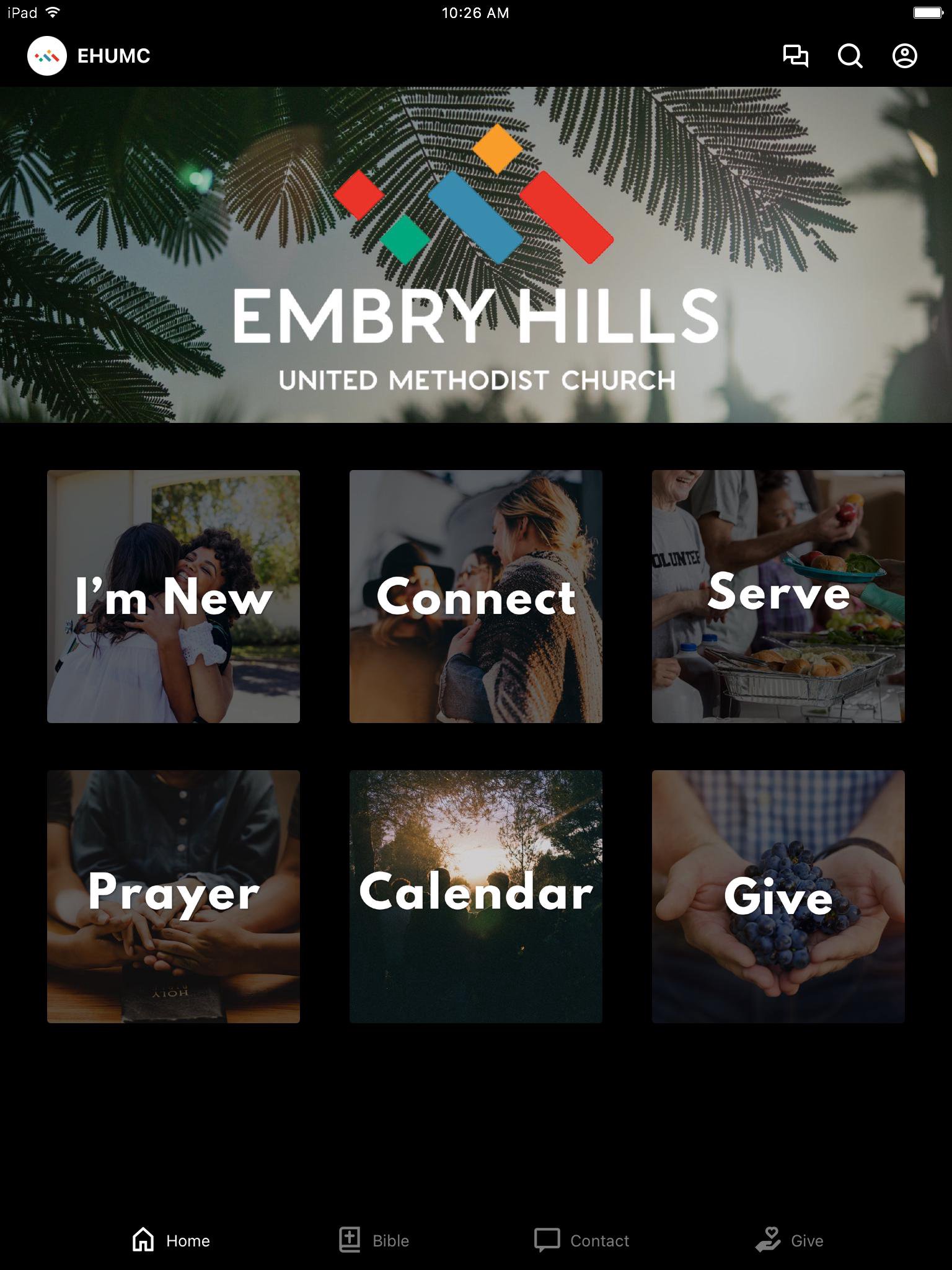The image size is (952, 1270).
Task: Switch to the Bible tab
Action: coord(374,1240)
